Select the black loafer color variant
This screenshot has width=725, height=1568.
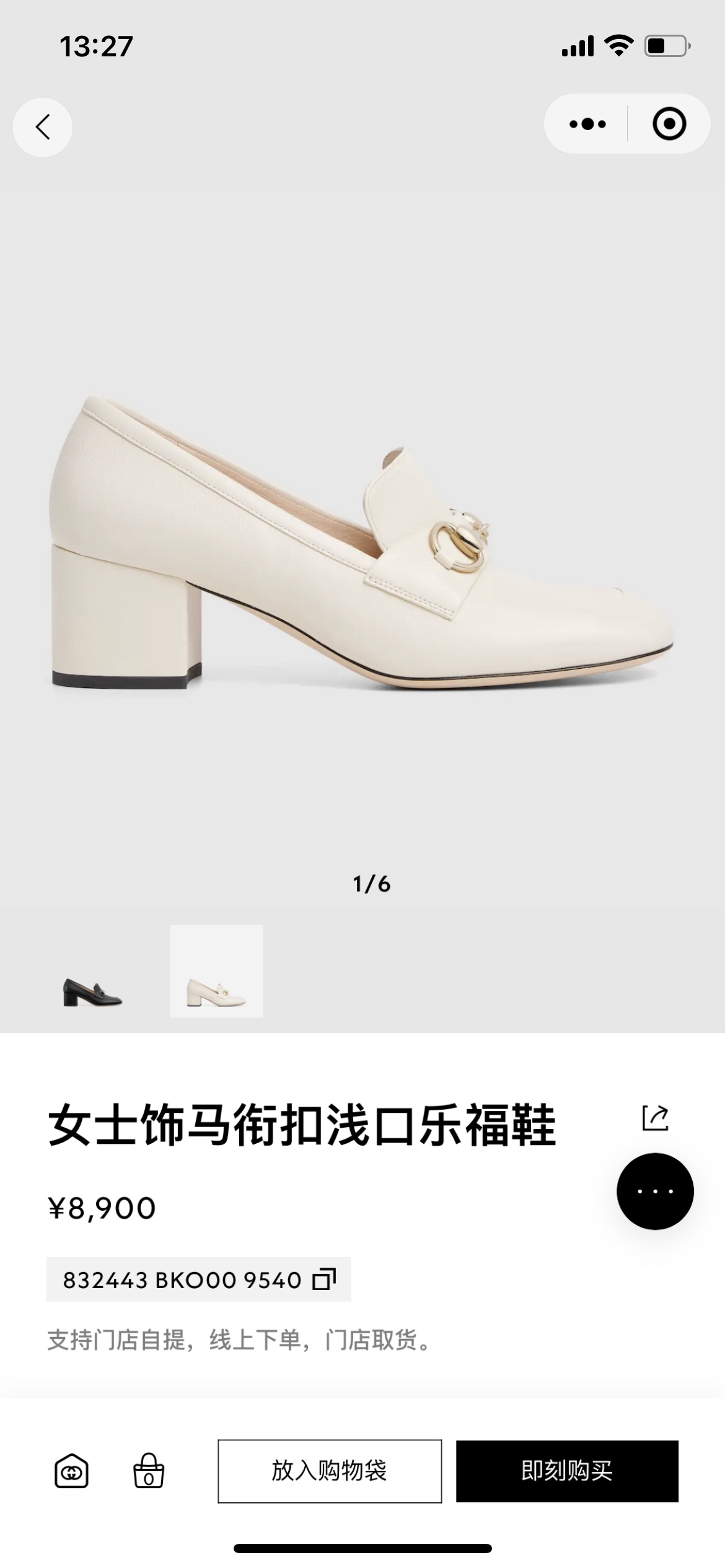point(92,972)
